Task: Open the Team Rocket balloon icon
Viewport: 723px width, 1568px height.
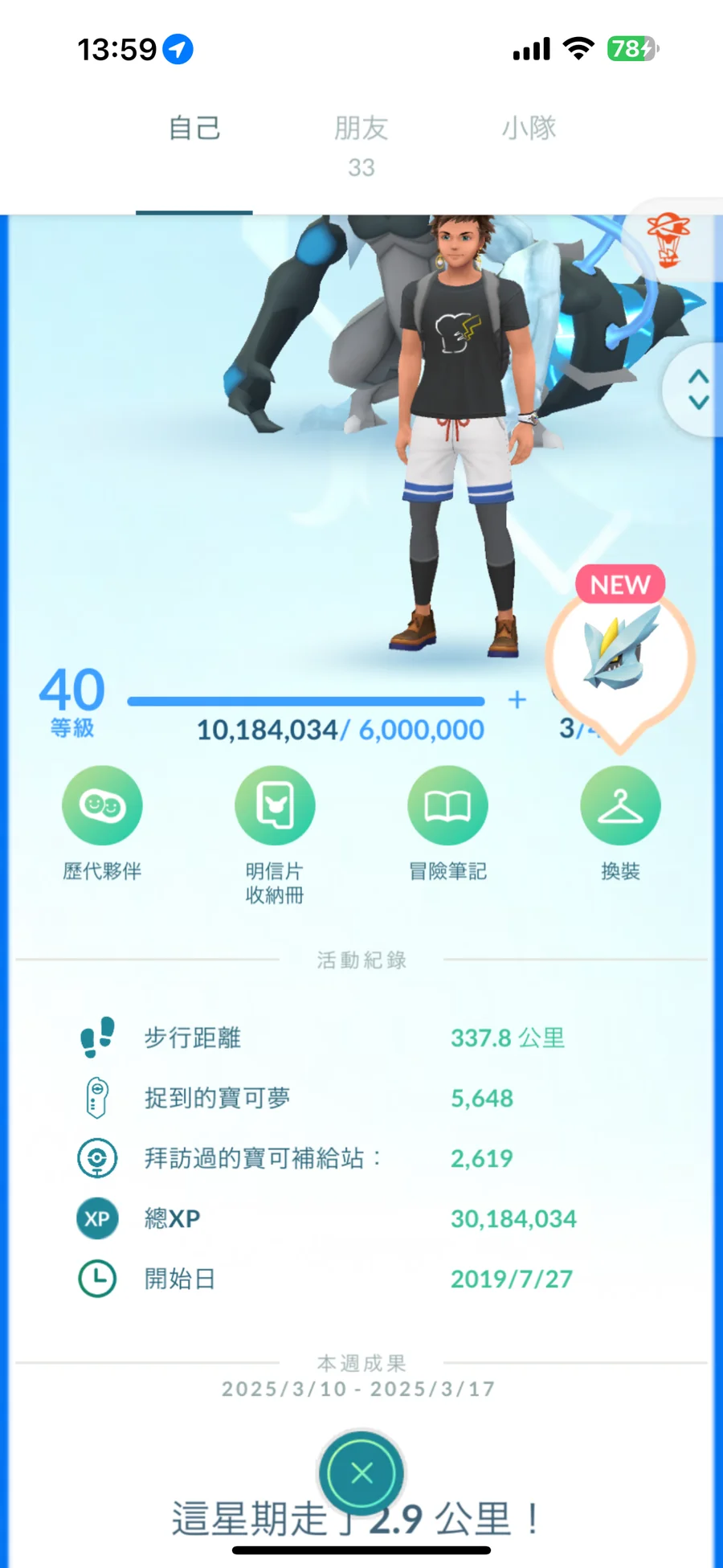Action: click(x=668, y=239)
